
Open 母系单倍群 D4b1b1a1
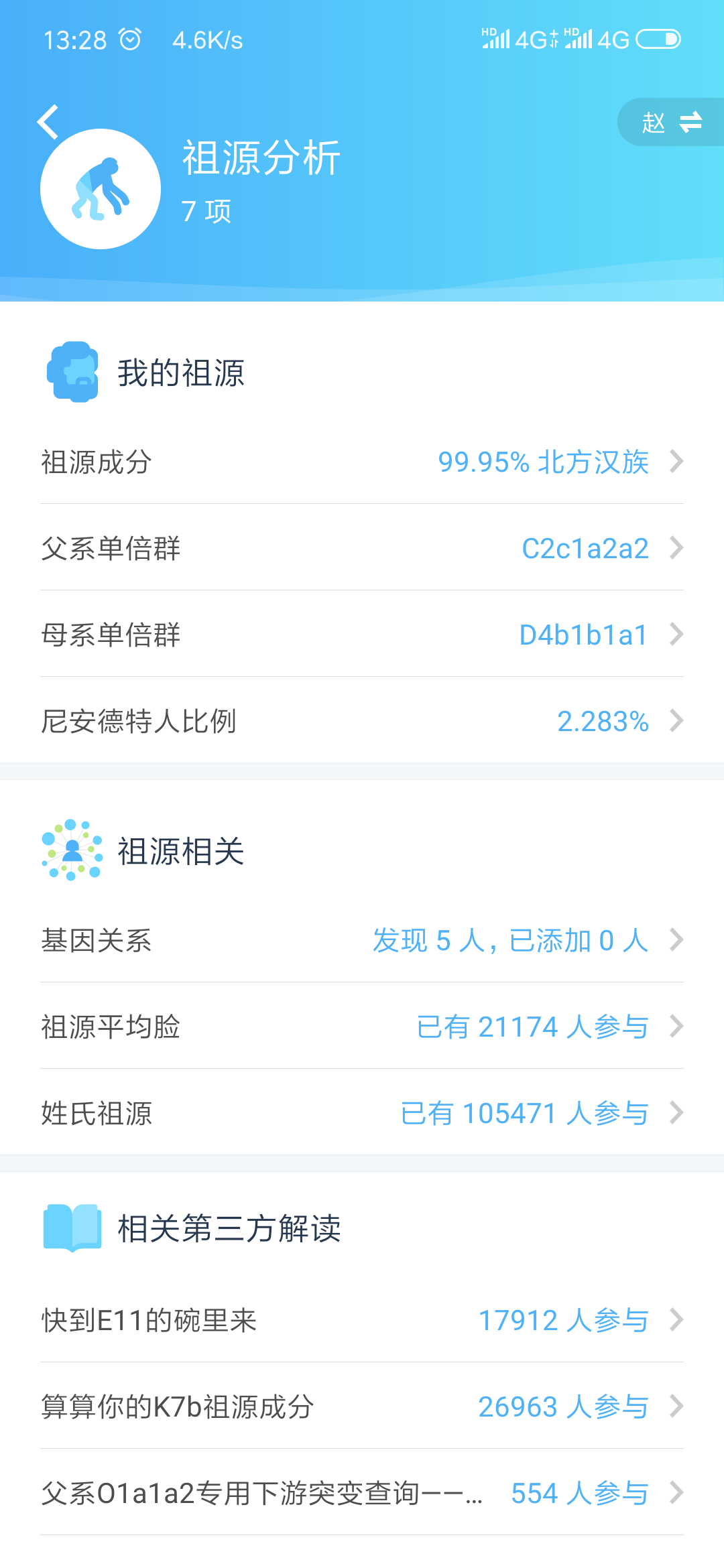pyautogui.click(x=362, y=634)
